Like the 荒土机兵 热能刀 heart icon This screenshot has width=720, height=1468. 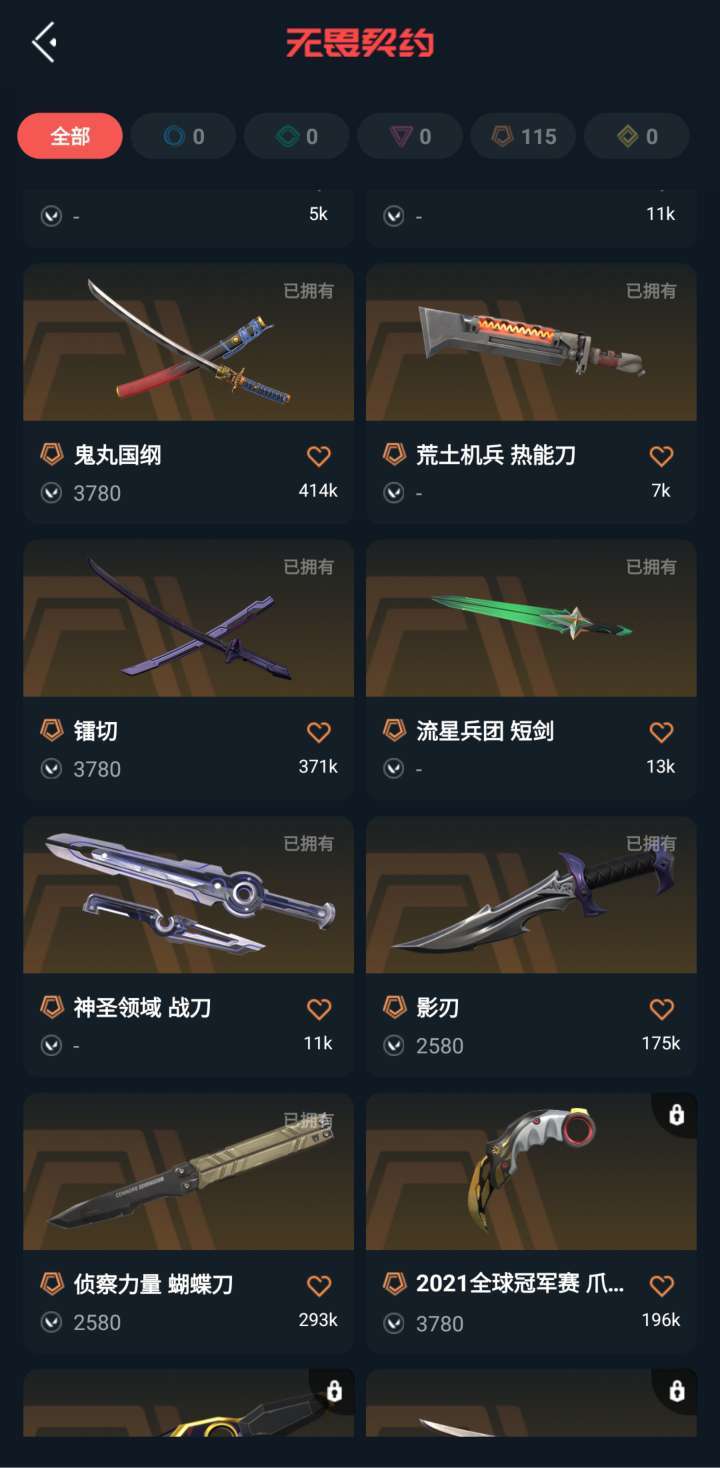[661, 456]
